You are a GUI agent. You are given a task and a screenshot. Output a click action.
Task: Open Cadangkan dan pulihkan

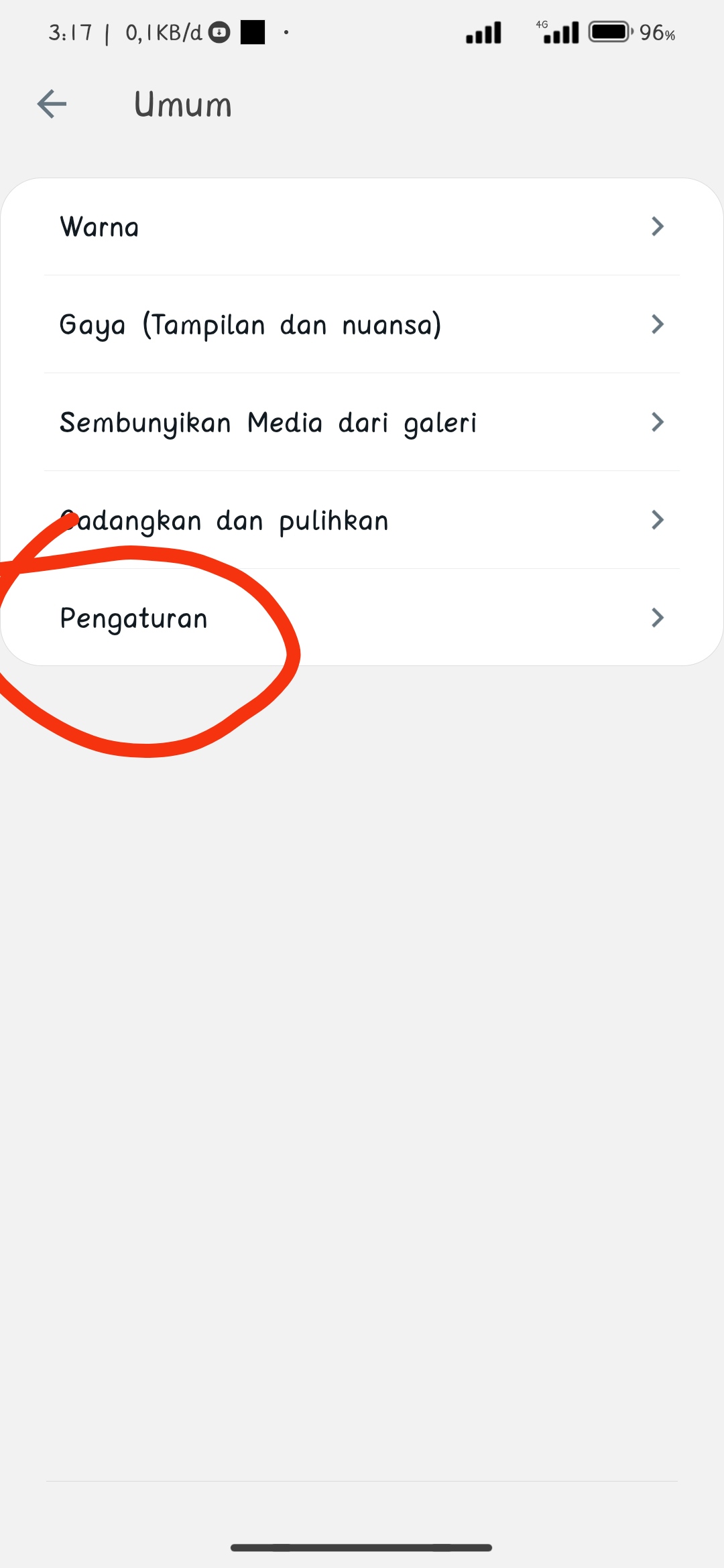362,521
